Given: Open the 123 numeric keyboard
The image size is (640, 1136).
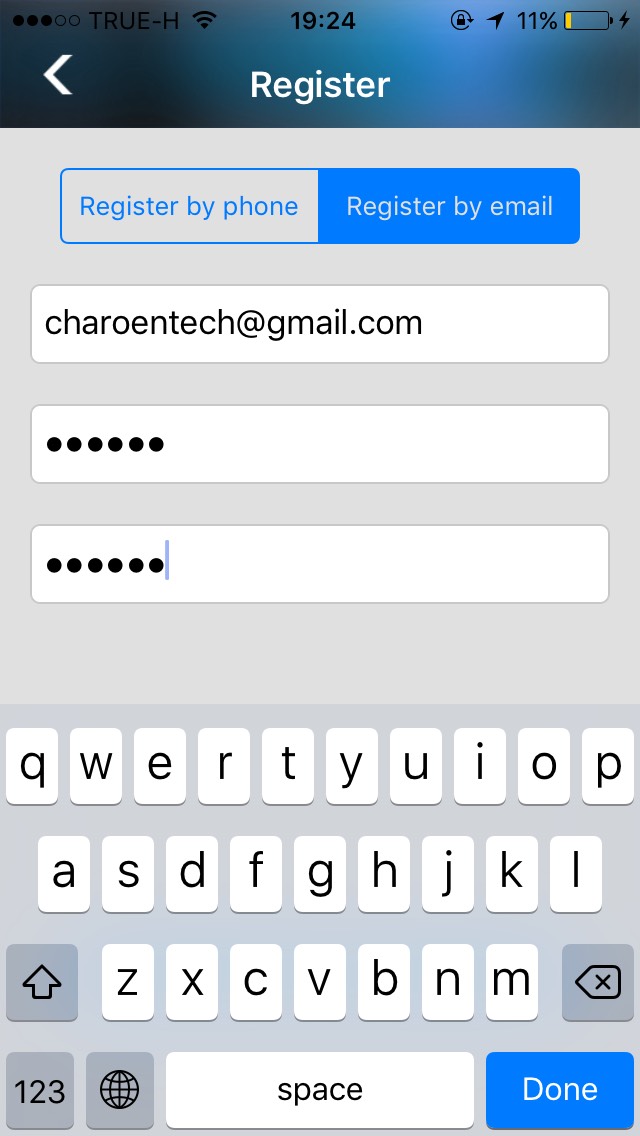Looking at the screenshot, I should (x=40, y=1090).
